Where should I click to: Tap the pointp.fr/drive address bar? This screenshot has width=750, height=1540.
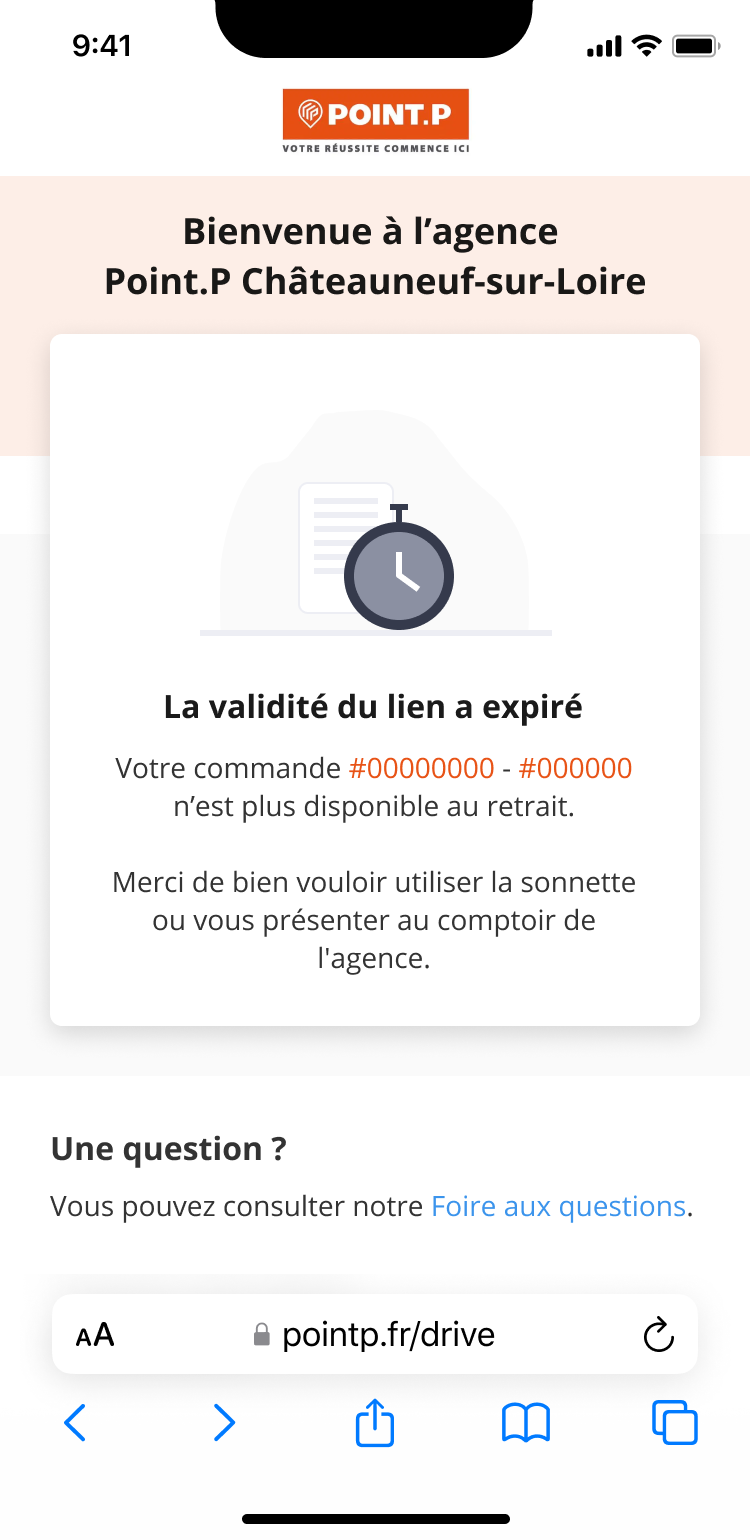(x=375, y=1335)
